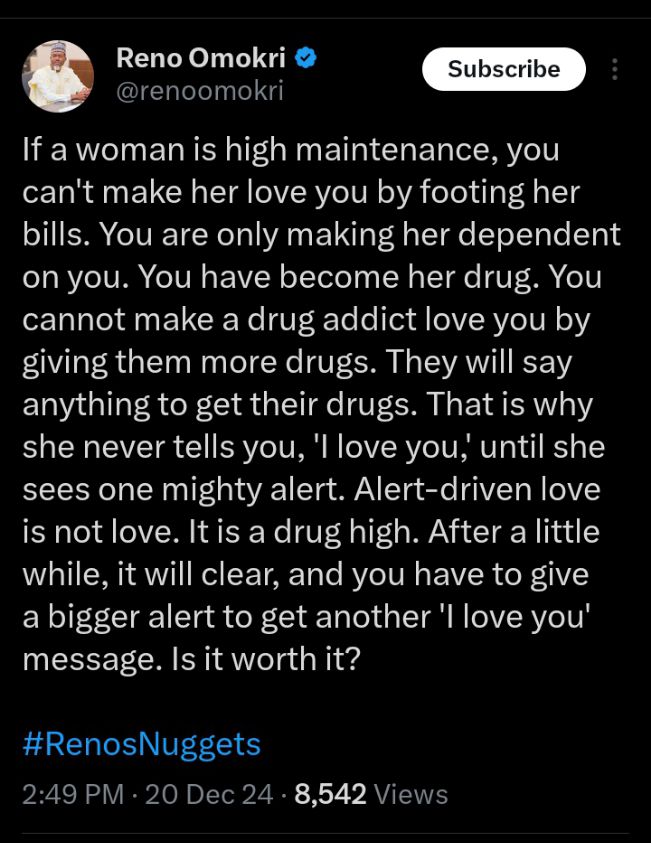Open the #RenosNuggets hashtag
This screenshot has height=843, width=651.
coord(141,744)
